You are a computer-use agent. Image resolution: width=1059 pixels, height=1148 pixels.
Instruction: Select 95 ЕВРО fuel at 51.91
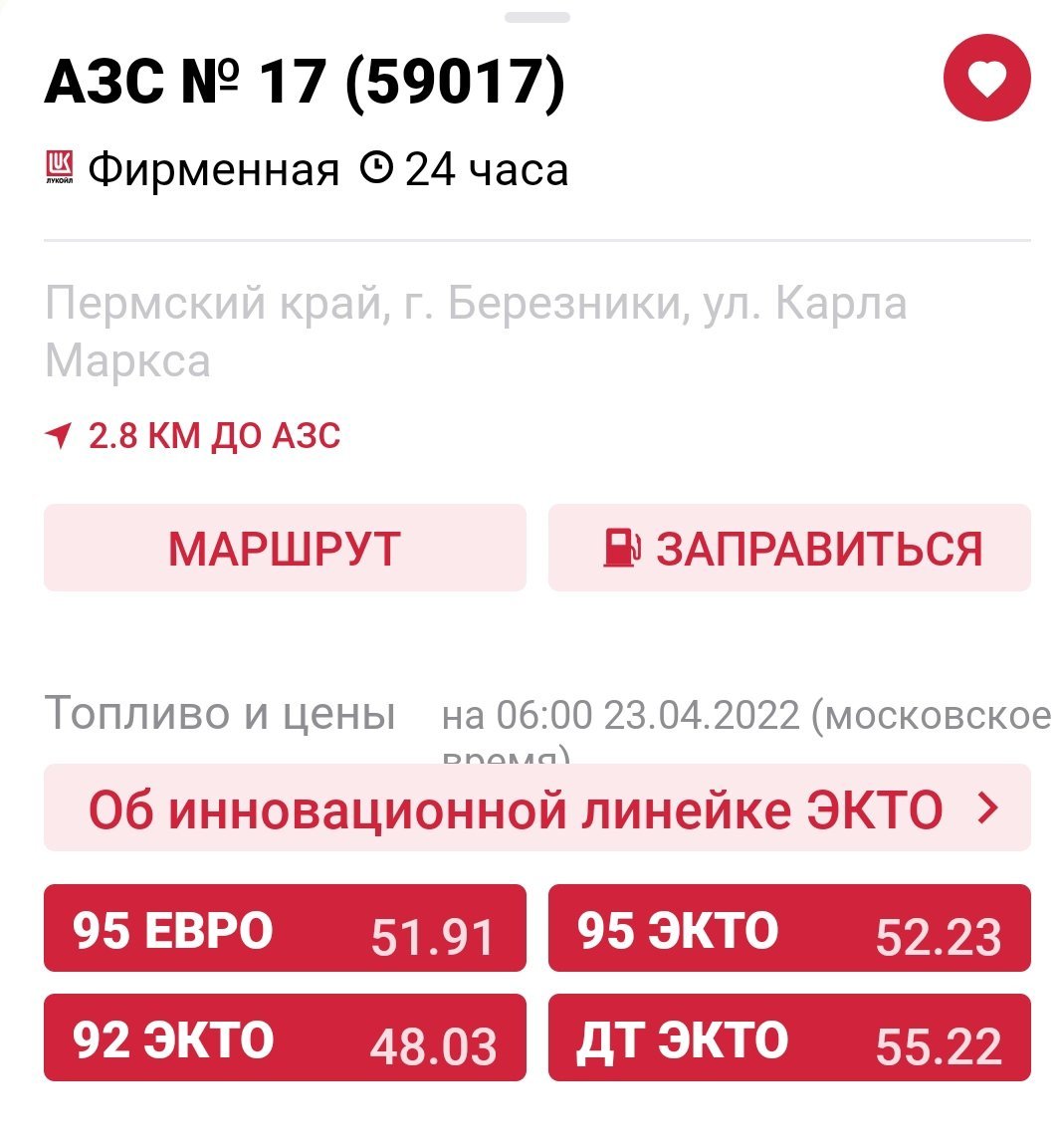pyautogui.click(x=285, y=929)
